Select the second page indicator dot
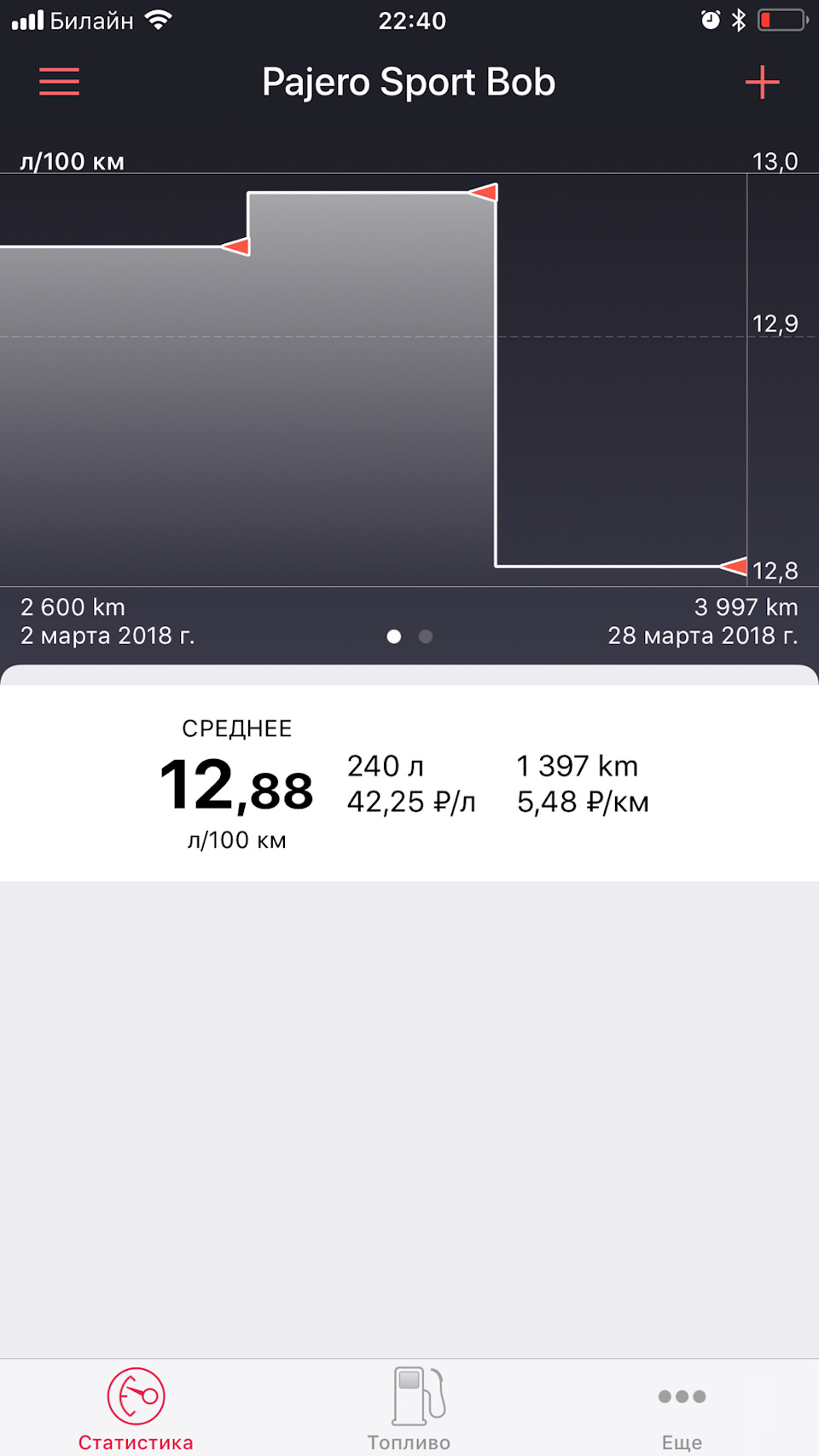This screenshot has width=819, height=1456. pyautogui.click(x=425, y=636)
